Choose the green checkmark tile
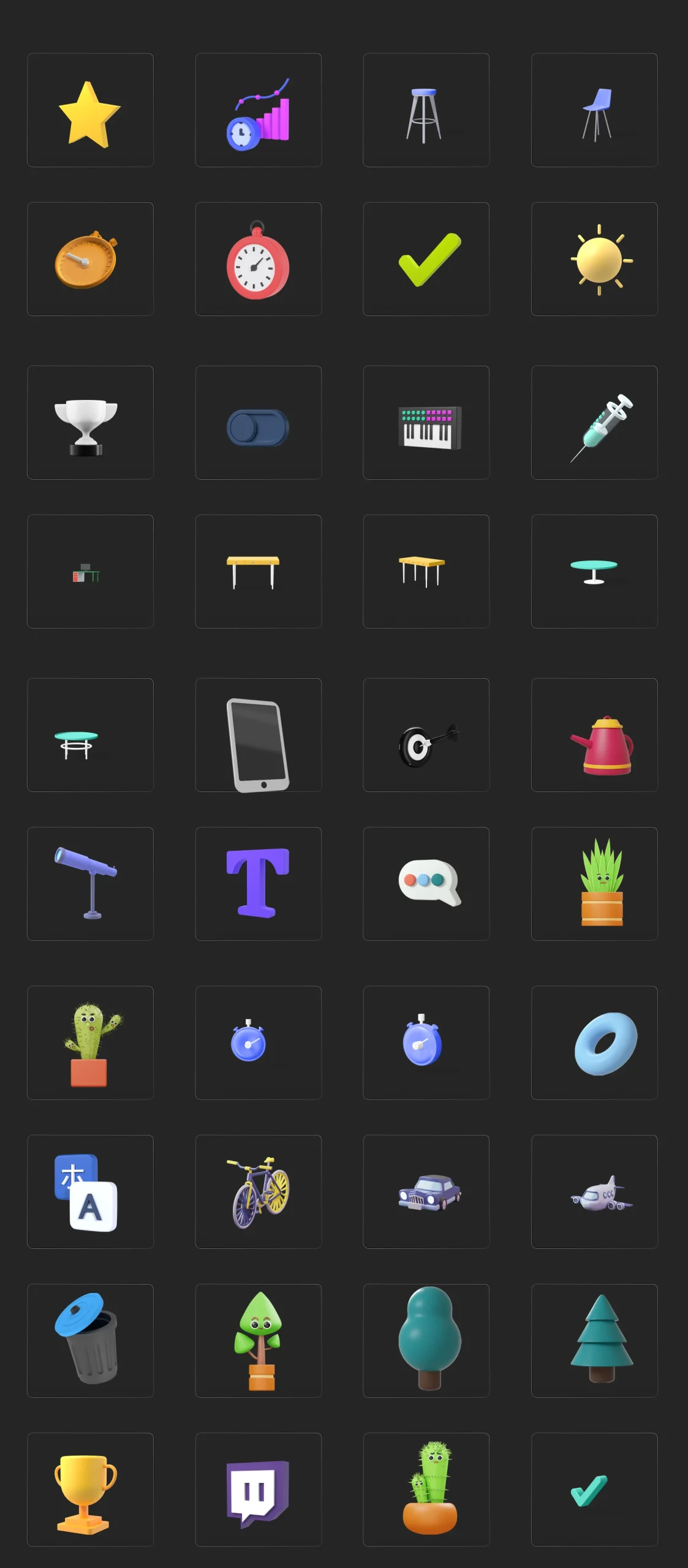The height and width of the screenshot is (1568, 688). 426,259
